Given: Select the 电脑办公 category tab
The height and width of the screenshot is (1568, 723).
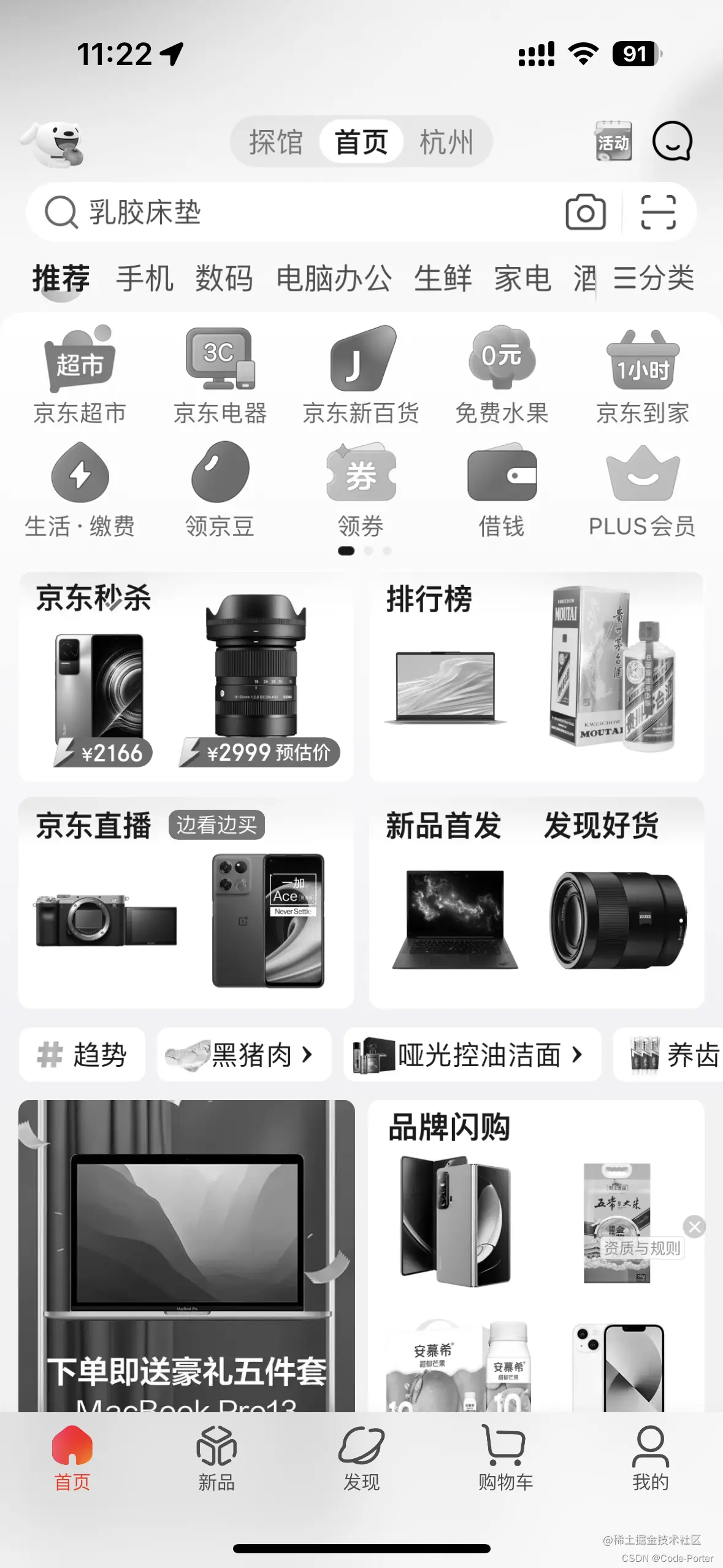Looking at the screenshot, I should pos(334,279).
